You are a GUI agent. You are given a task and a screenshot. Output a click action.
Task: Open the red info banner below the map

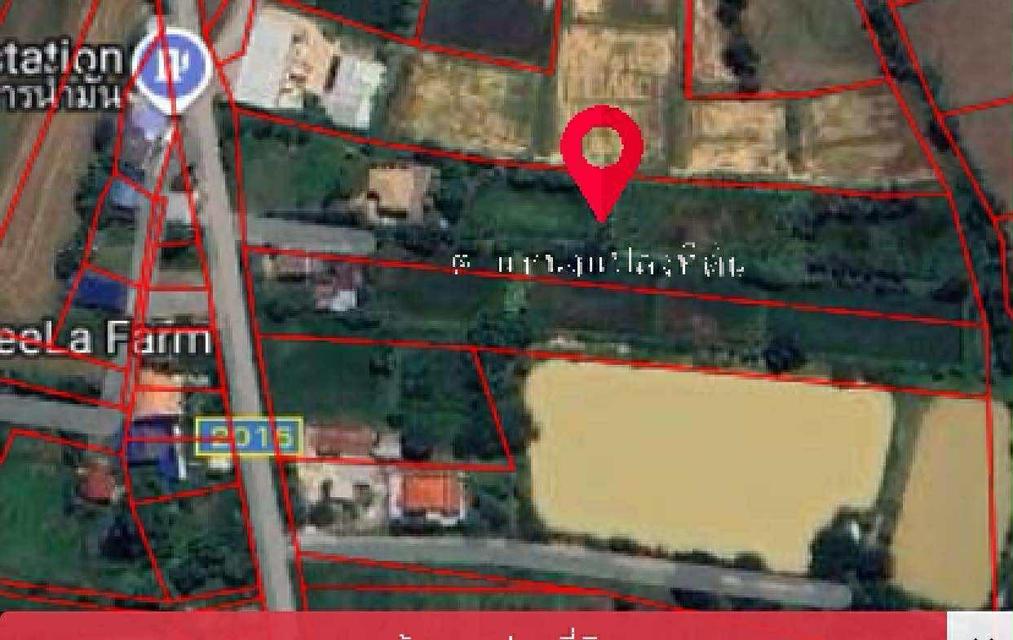click(470, 627)
